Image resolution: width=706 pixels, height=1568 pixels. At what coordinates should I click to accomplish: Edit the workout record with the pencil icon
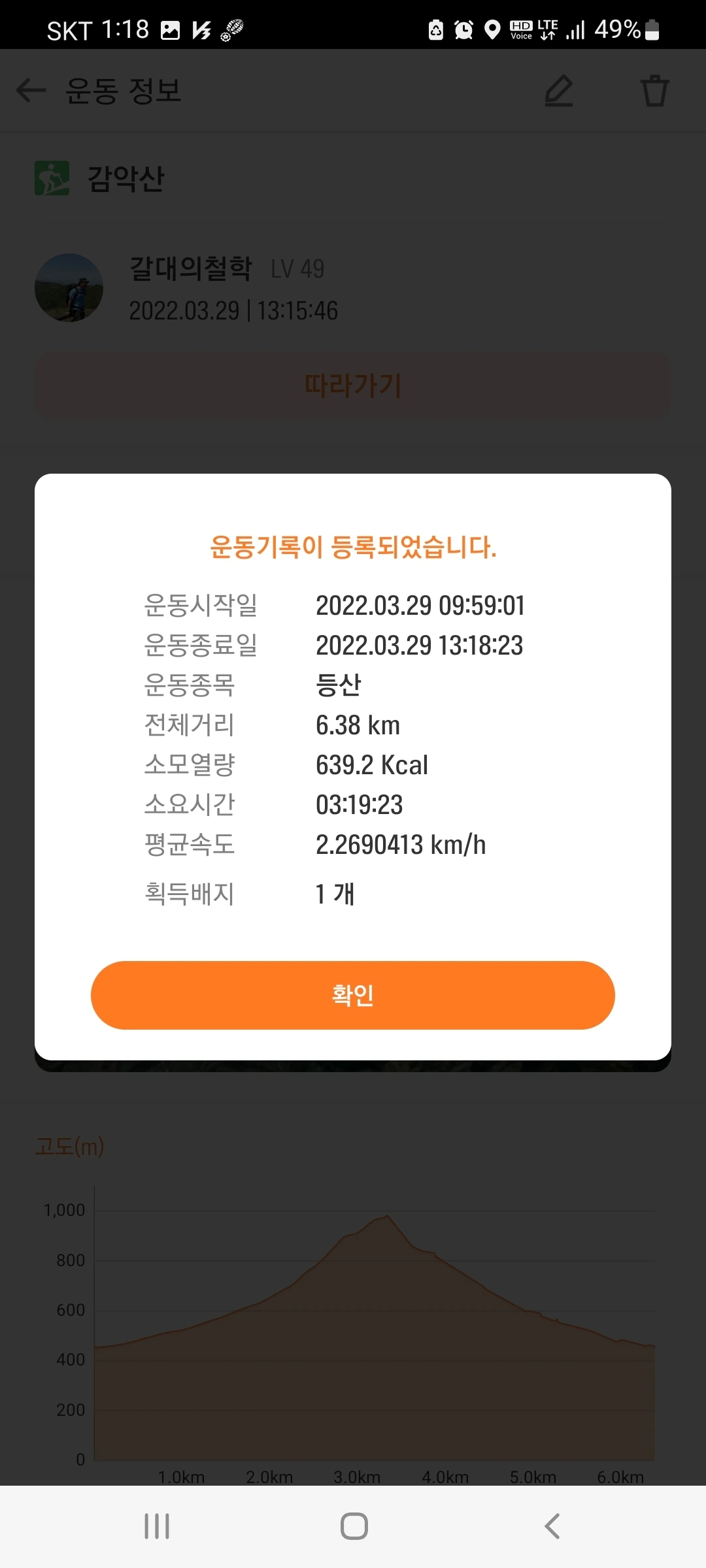pyautogui.click(x=559, y=91)
